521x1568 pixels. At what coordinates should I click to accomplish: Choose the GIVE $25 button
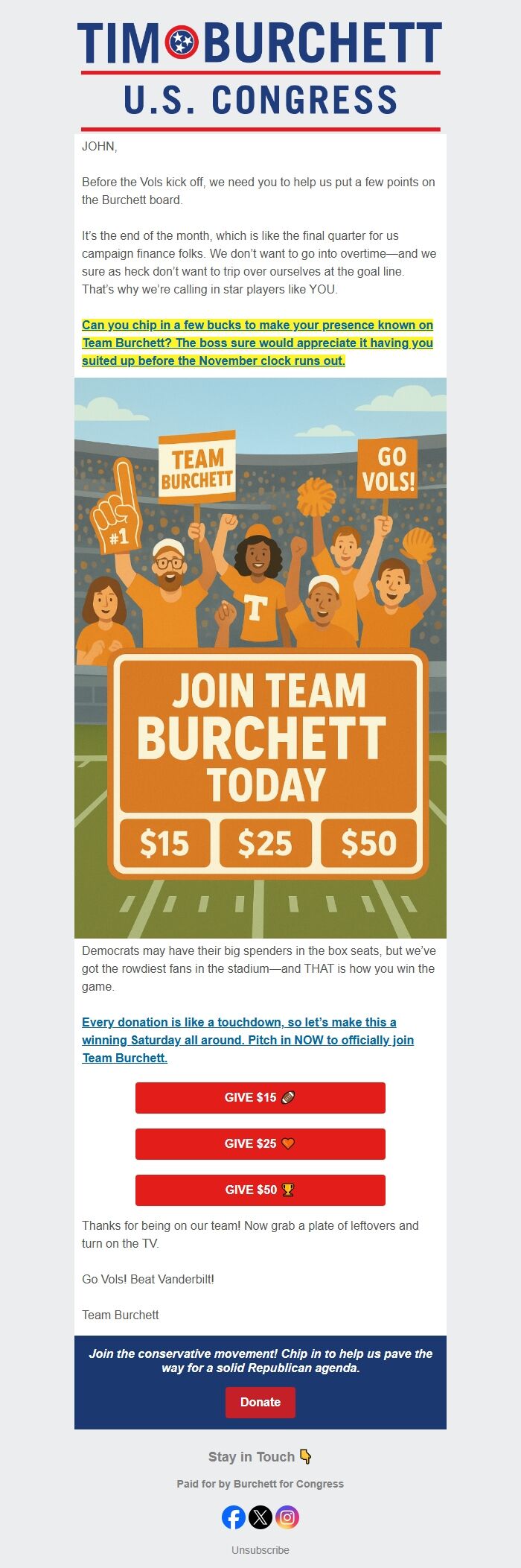[x=260, y=1143]
